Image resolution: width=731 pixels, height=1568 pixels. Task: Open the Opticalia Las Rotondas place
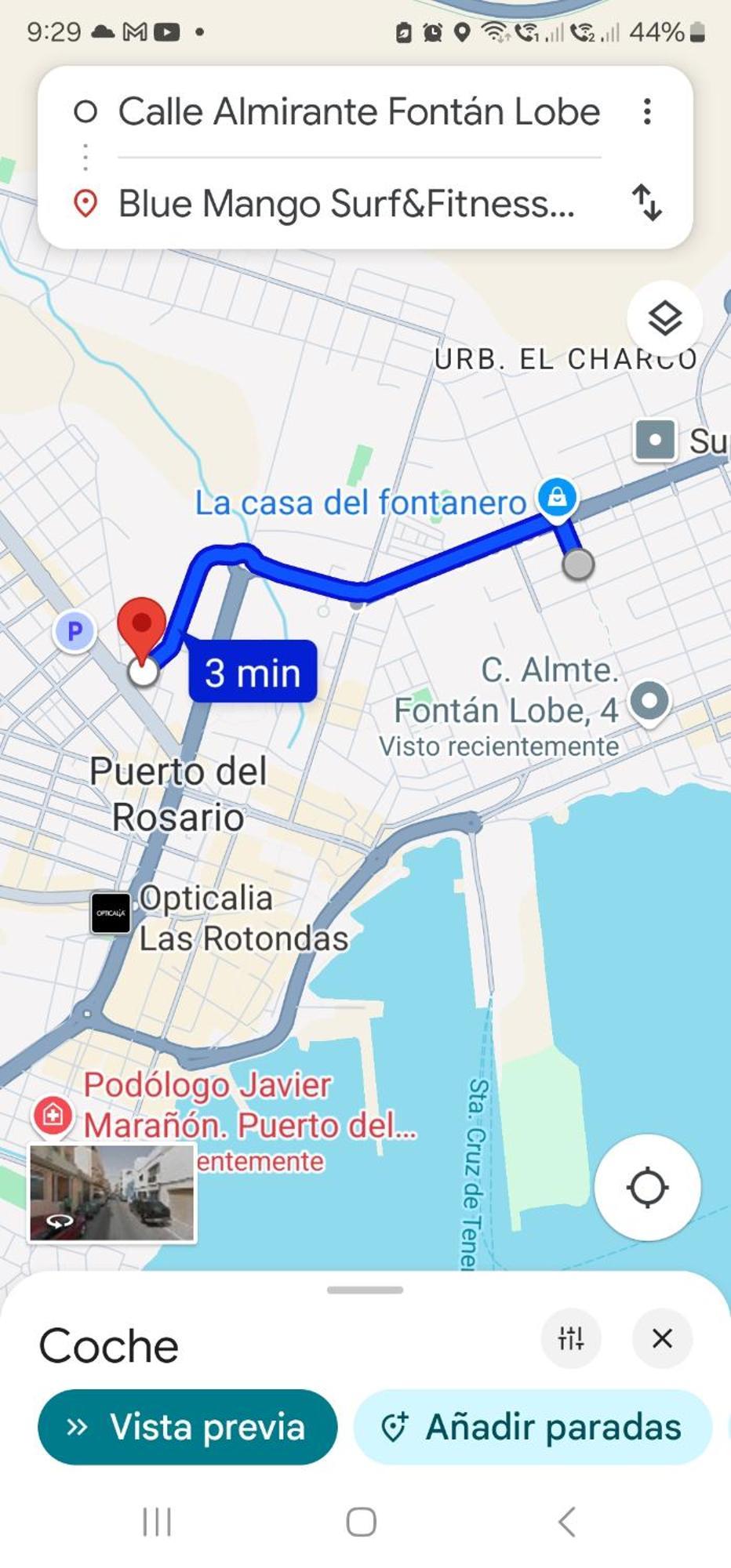(x=111, y=913)
